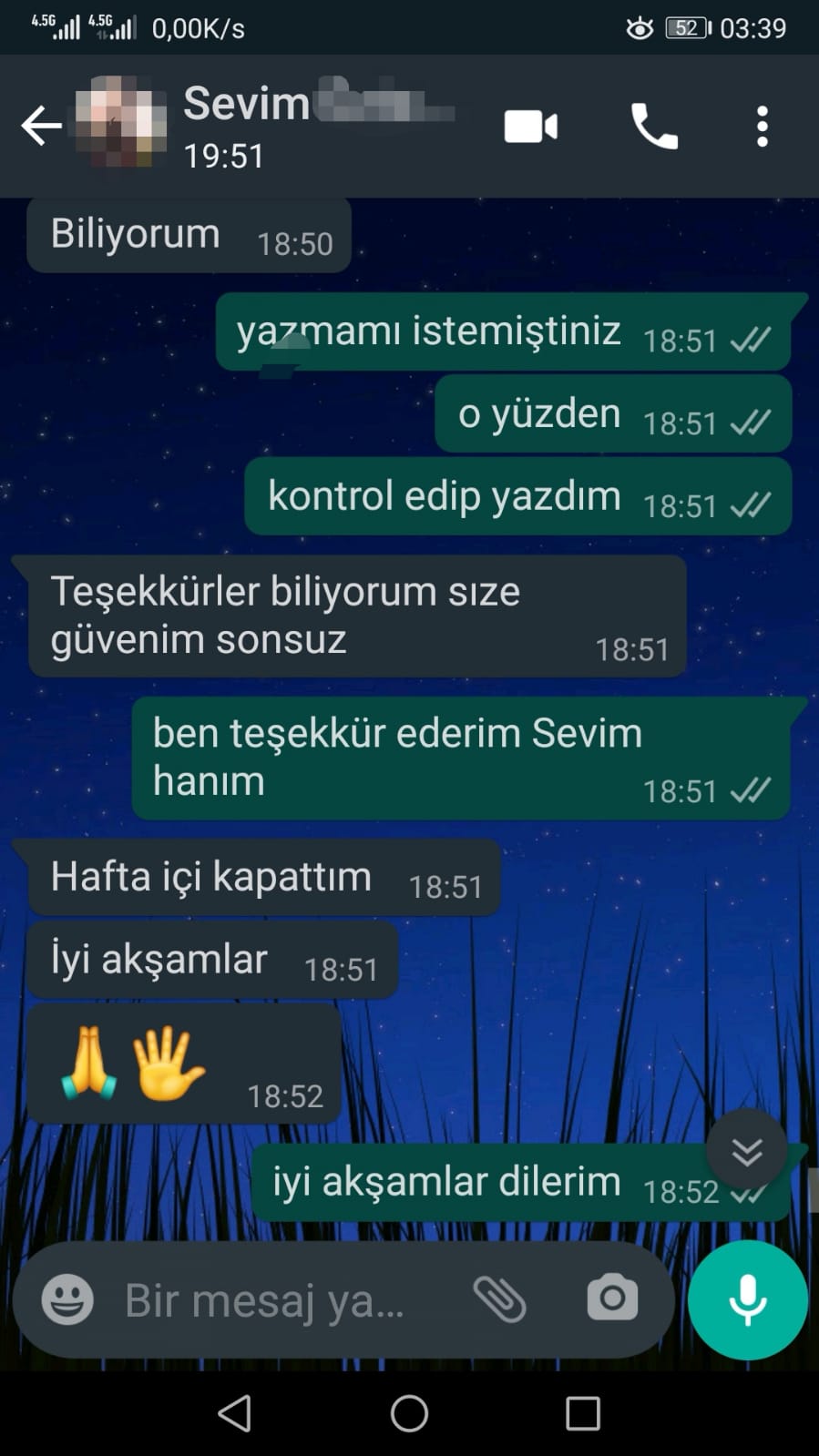819x1456 pixels.
Task: Jump to the latest messages
Action: [x=747, y=1152]
